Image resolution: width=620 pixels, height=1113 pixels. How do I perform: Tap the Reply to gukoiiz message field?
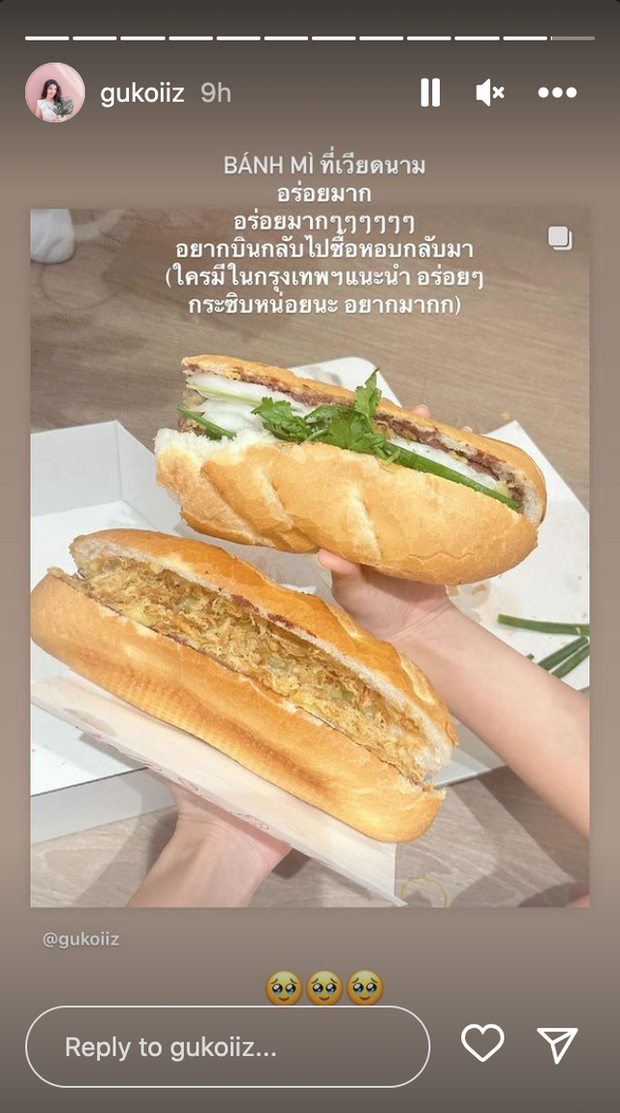pos(228,1047)
